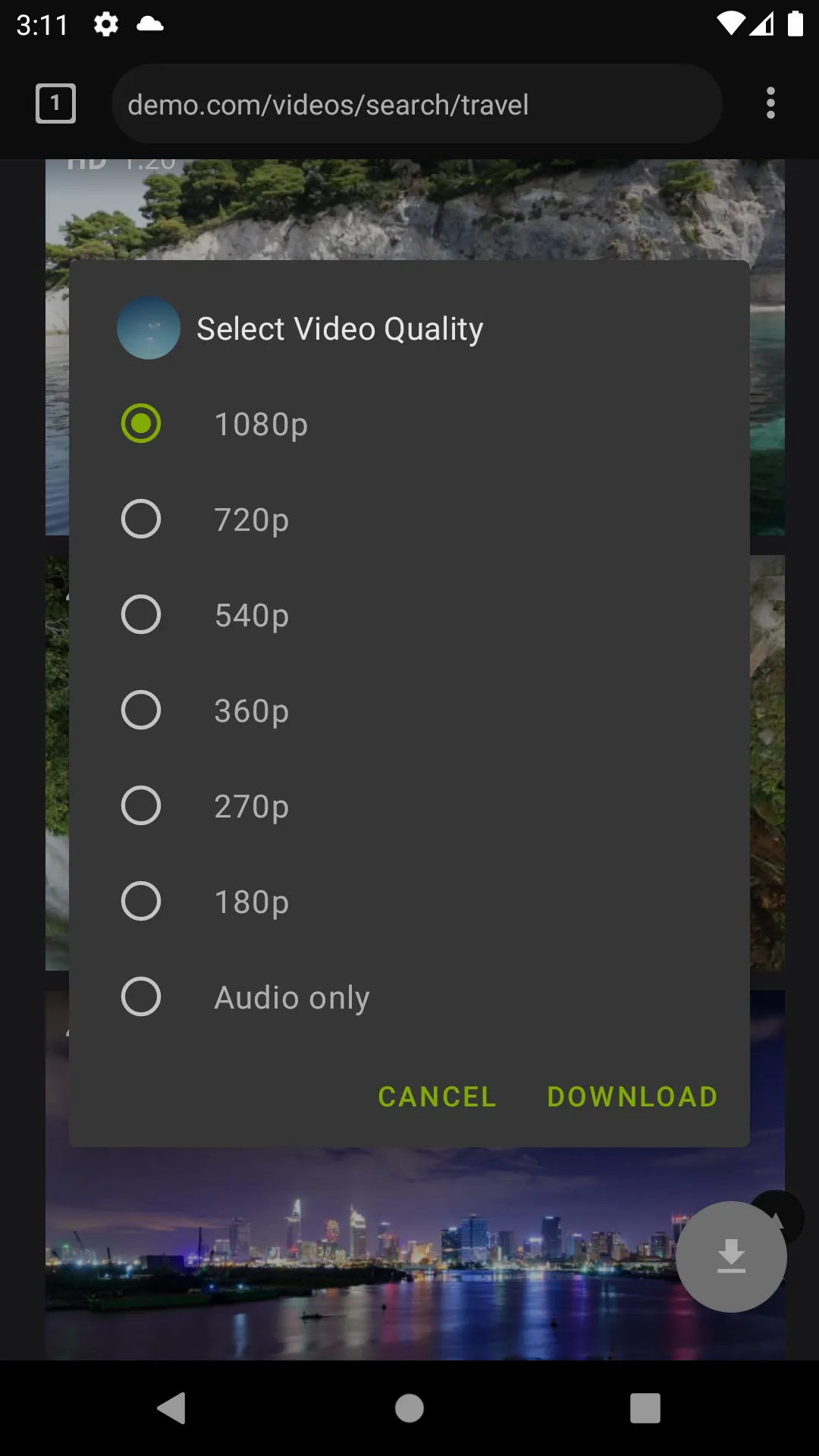Choose 720p video quality
The height and width of the screenshot is (1456, 819).
(x=409, y=519)
